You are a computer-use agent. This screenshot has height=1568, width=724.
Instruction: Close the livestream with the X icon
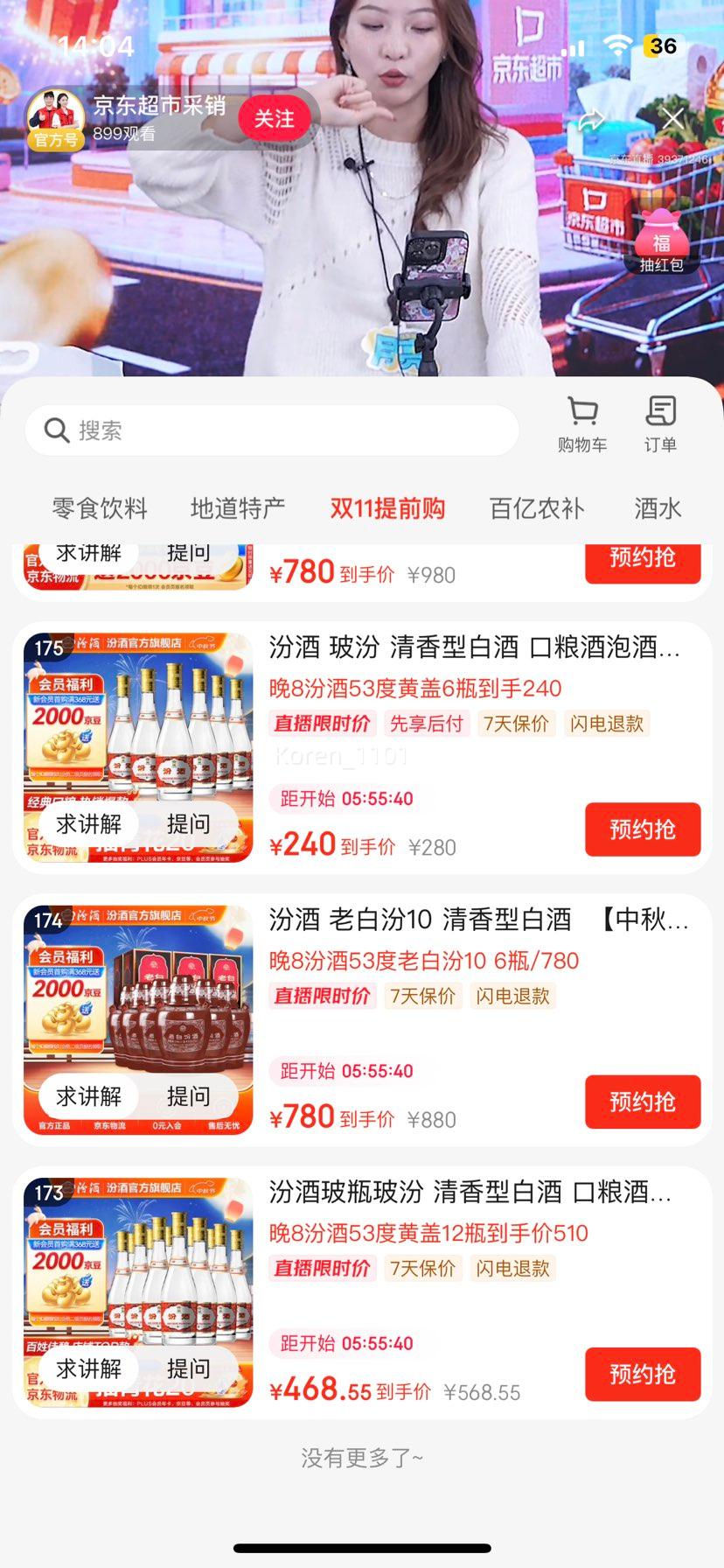[x=673, y=119]
